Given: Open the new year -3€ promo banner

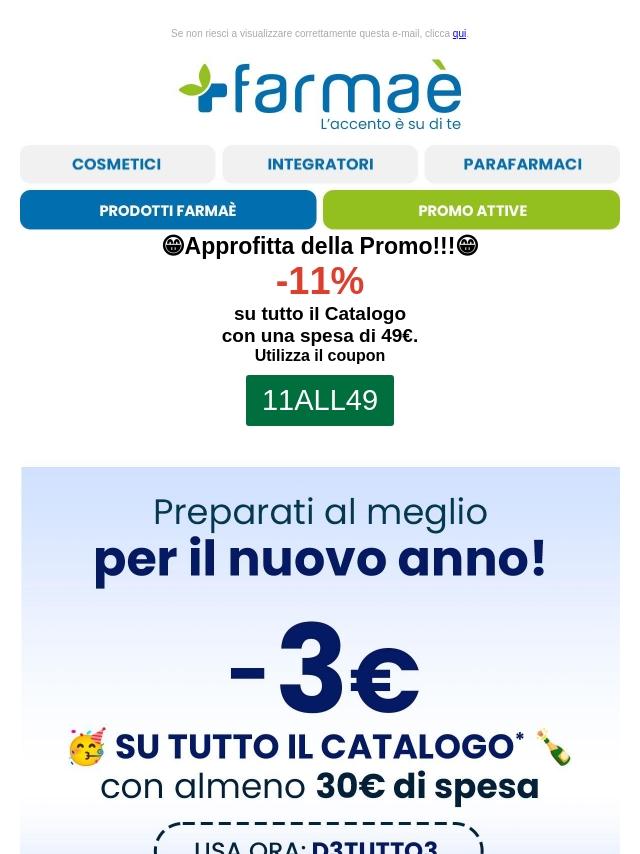Looking at the screenshot, I should [x=320, y=660].
